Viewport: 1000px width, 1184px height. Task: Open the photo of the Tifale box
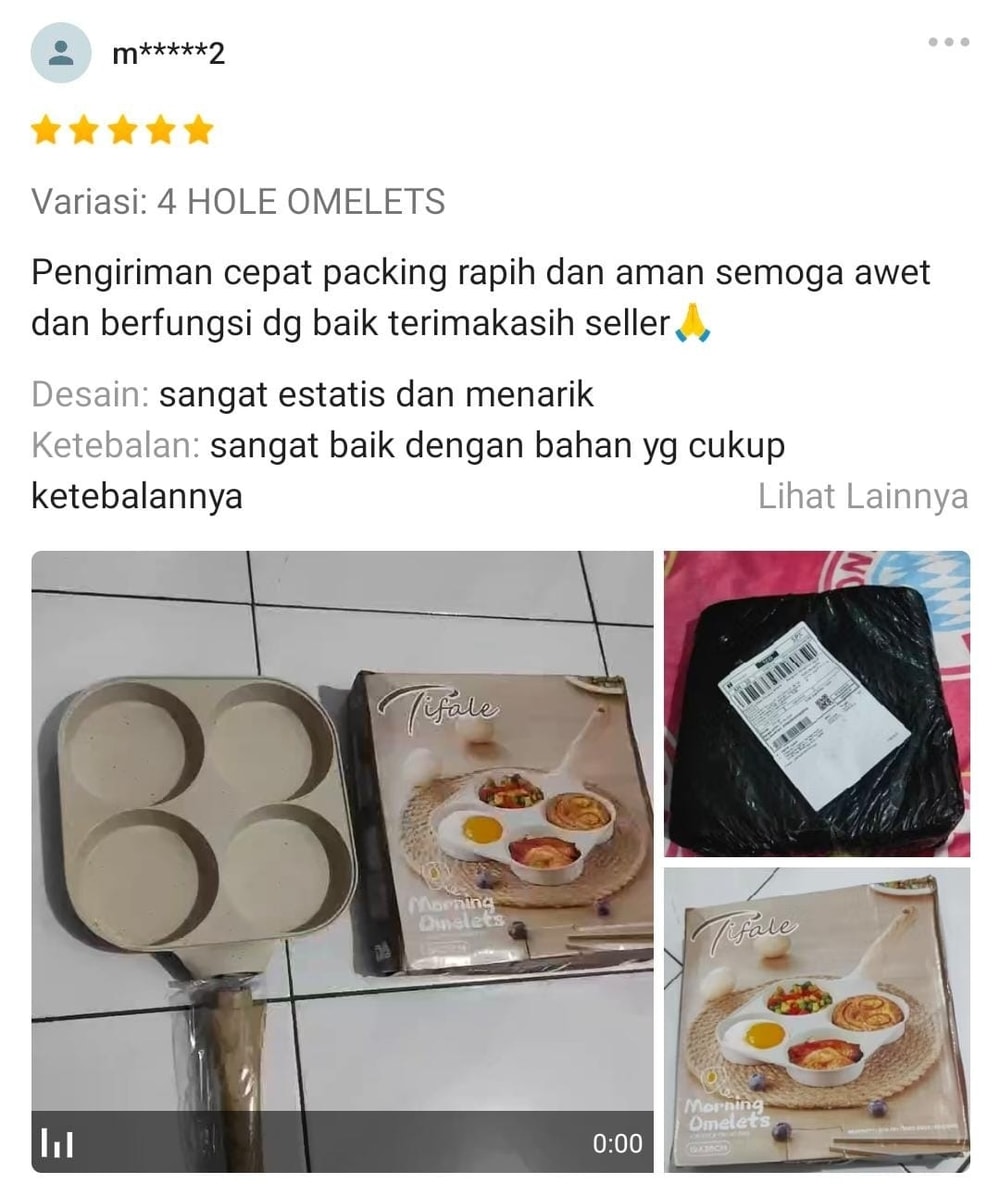click(816, 1018)
